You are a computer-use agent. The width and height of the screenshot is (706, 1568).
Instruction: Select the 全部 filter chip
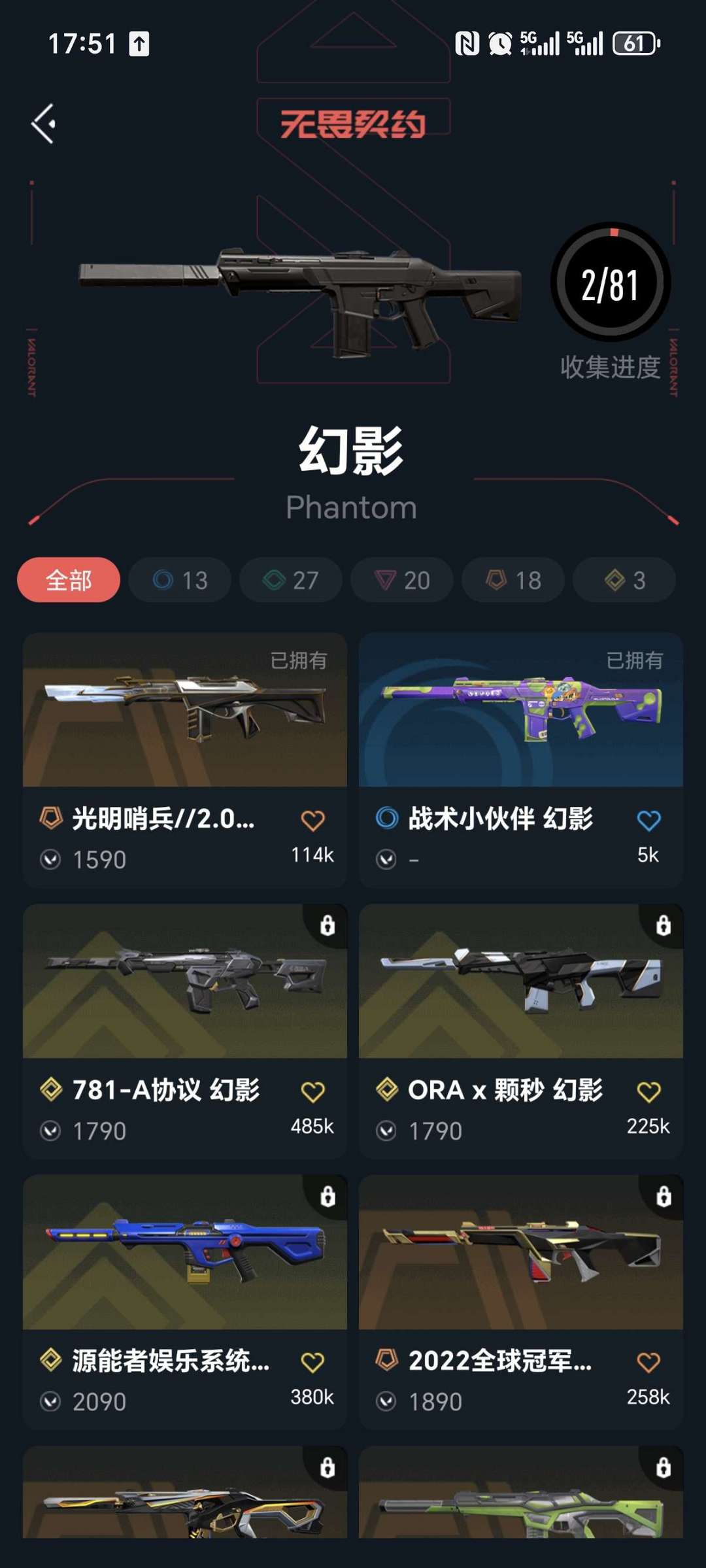click(x=69, y=580)
